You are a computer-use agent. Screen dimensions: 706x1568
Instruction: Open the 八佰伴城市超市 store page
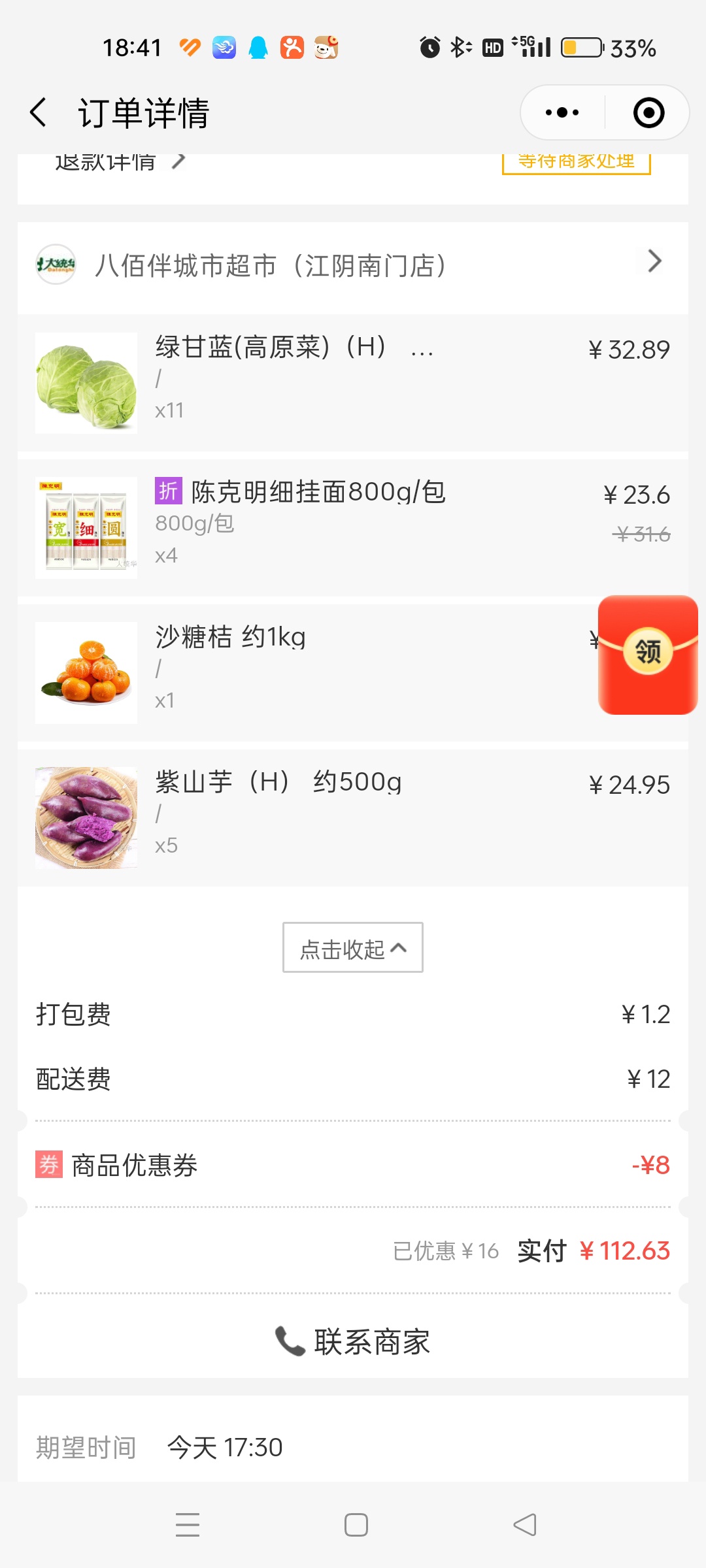[x=353, y=265]
